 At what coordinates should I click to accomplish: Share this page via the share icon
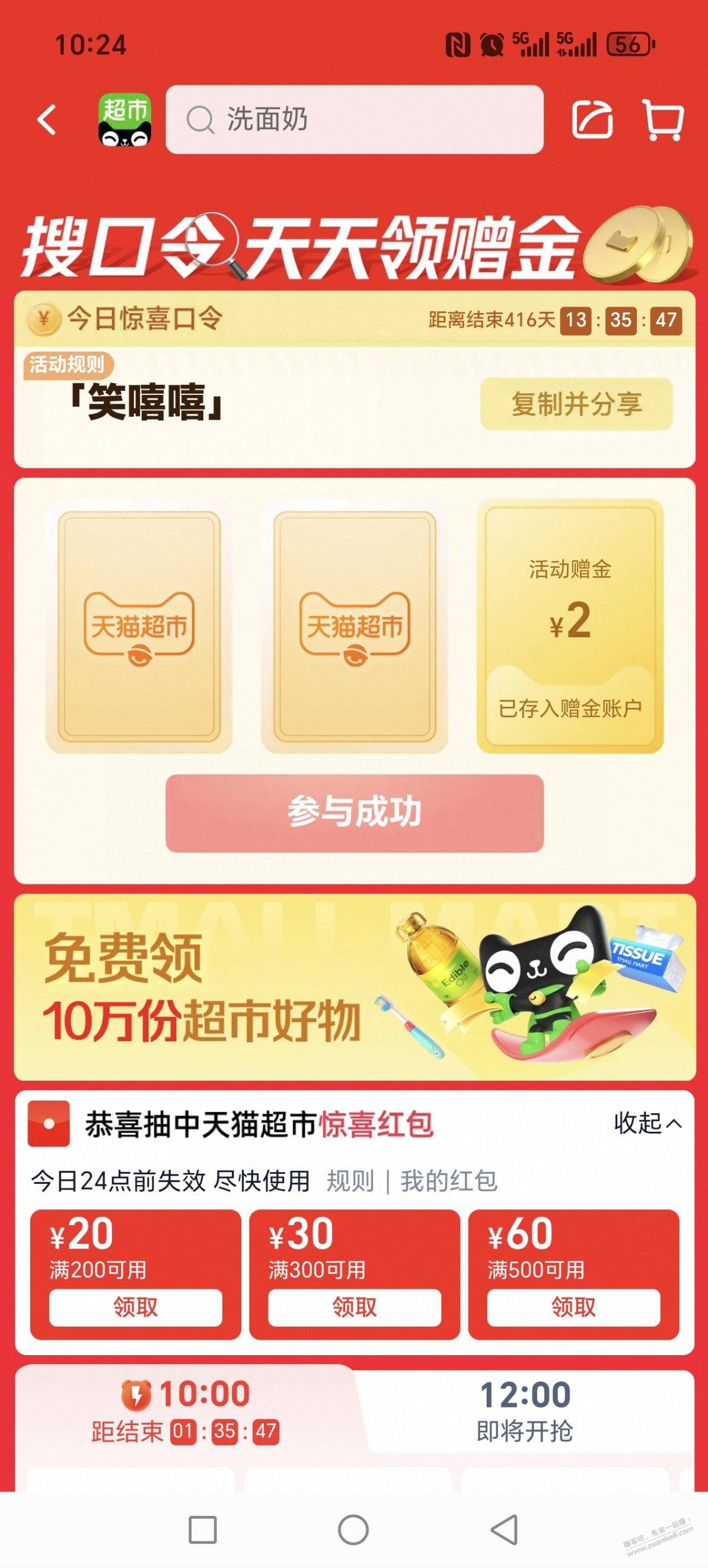[x=592, y=120]
